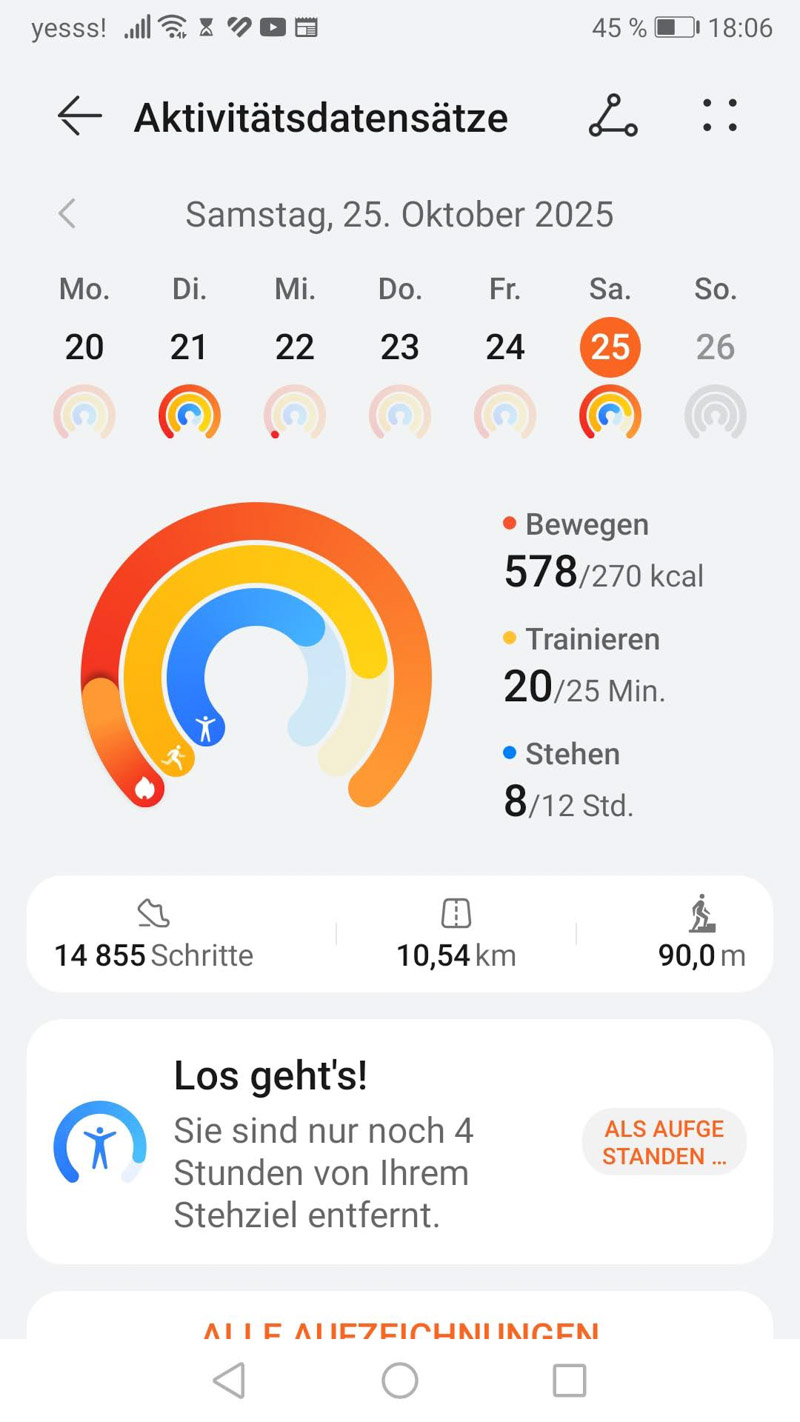
Task: Open recent apps with square button
Action: 569,1381
